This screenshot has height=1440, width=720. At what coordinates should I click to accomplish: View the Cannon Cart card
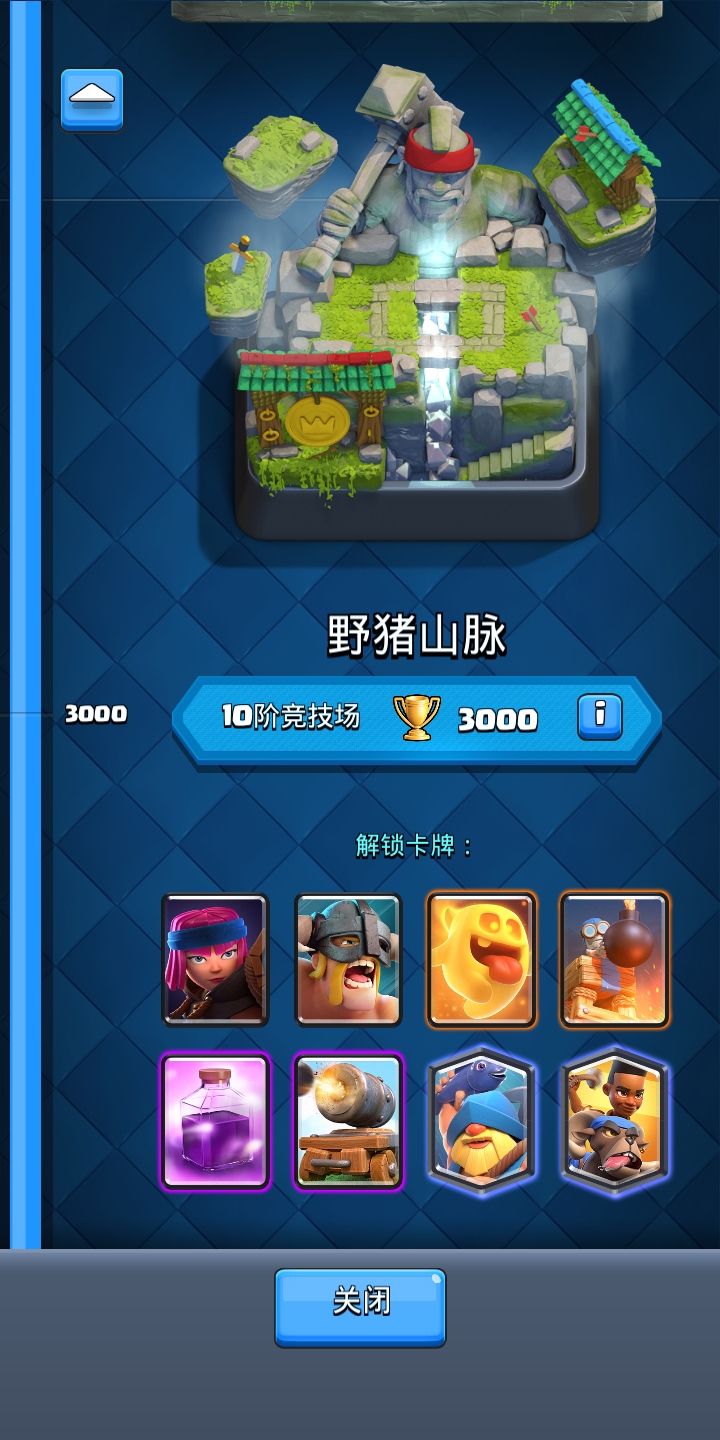(x=348, y=1122)
